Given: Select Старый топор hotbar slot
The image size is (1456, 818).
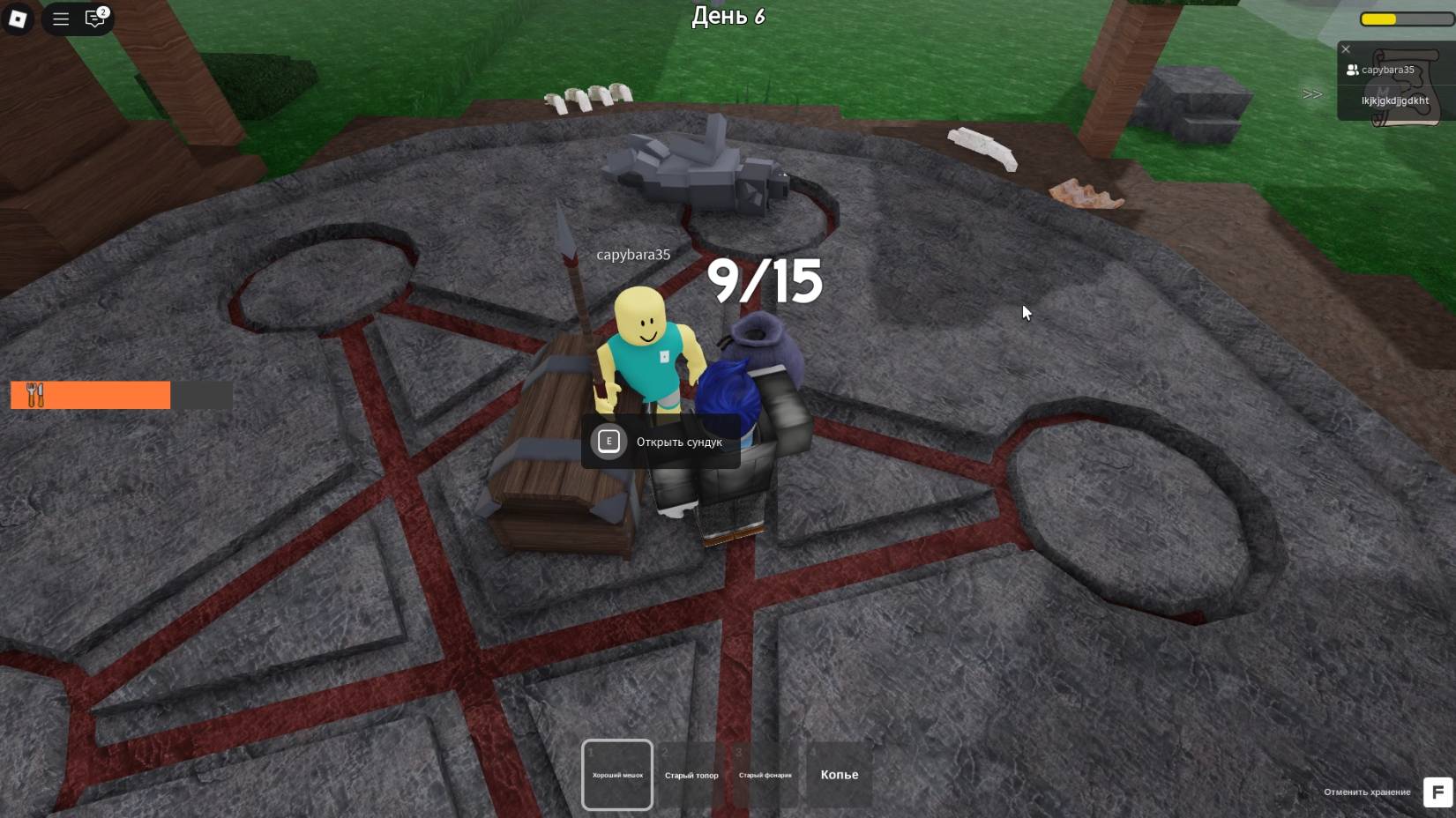Looking at the screenshot, I should coord(691,775).
